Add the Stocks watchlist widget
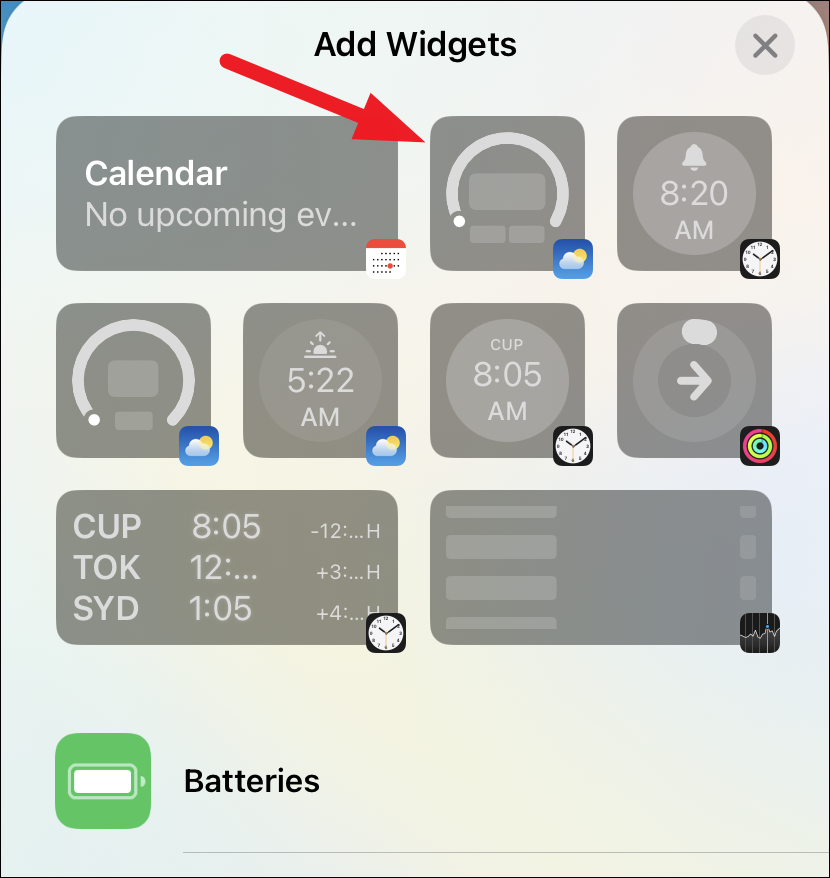Viewport: 830px width, 878px height. click(x=600, y=567)
